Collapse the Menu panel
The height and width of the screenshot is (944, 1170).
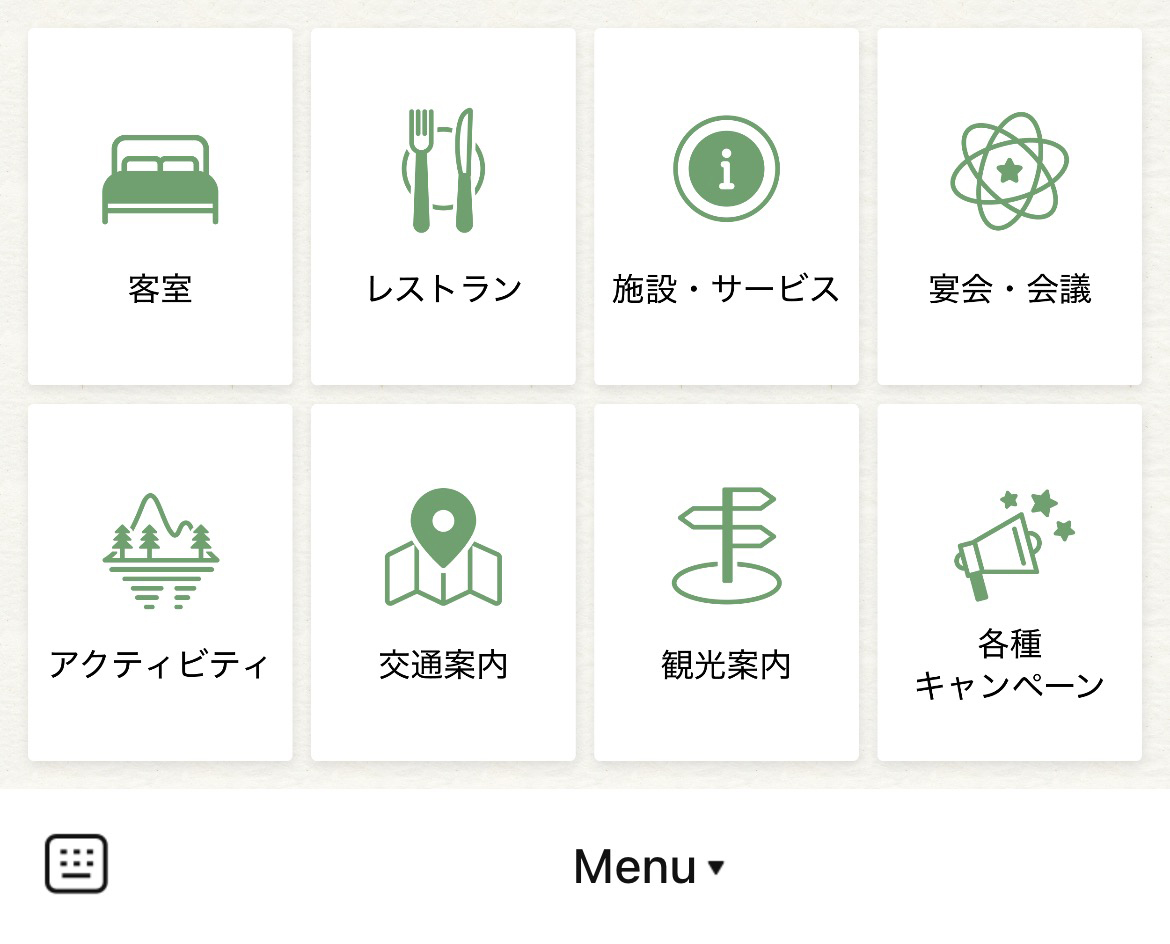click(x=648, y=866)
